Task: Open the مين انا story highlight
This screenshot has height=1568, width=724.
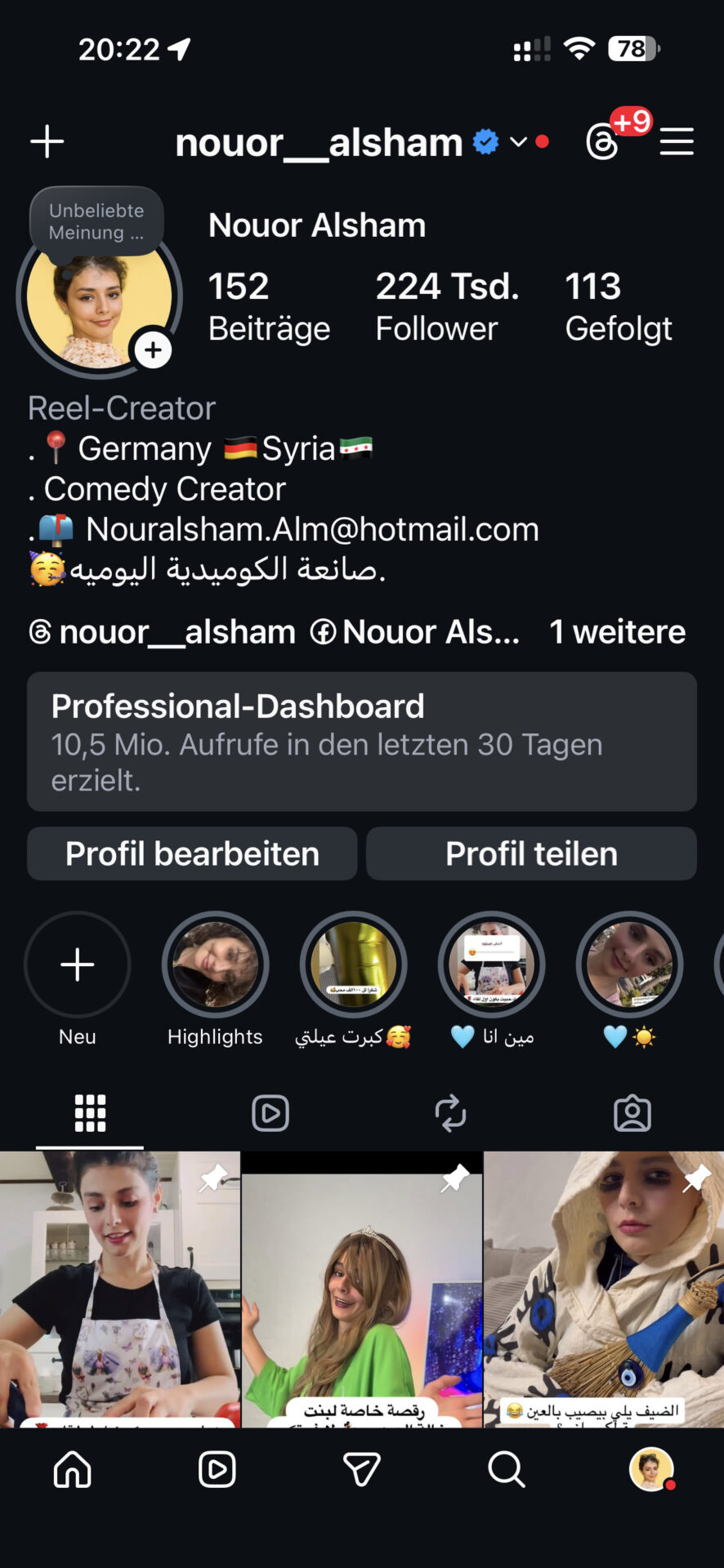Action: pyautogui.click(x=492, y=965)
